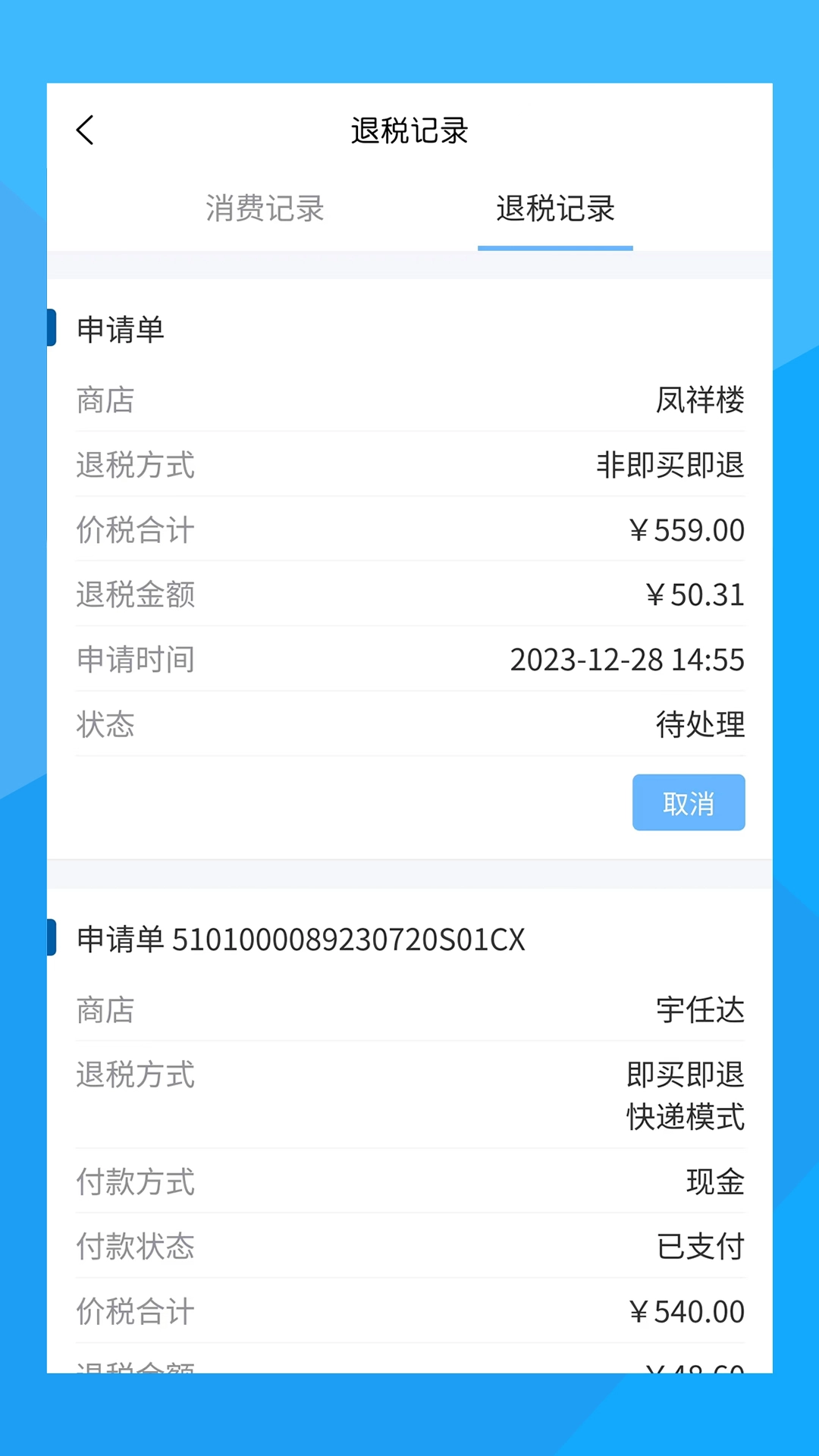The height and width of the screenshot is (1456, 819).
Task: Select the first 申请单 header
Action: pos(121,329)
